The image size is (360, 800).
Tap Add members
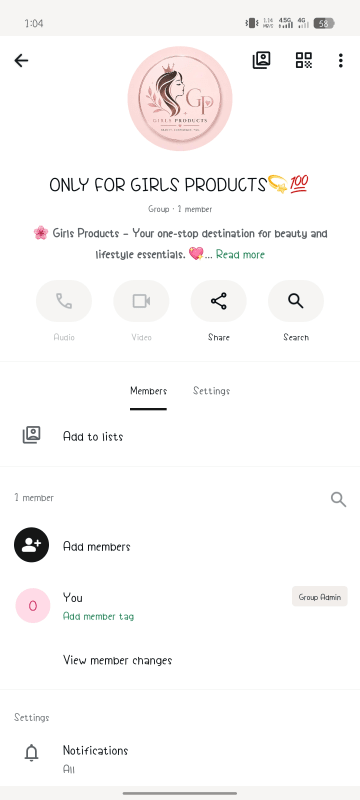coord(180,546)
